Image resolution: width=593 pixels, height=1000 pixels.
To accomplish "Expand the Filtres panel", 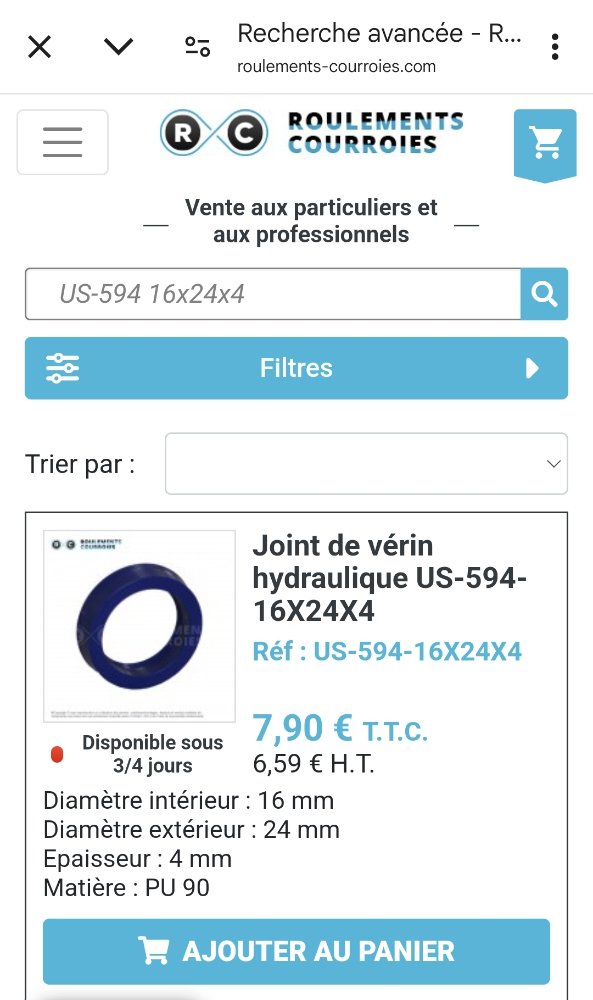I will click(296, 368).
